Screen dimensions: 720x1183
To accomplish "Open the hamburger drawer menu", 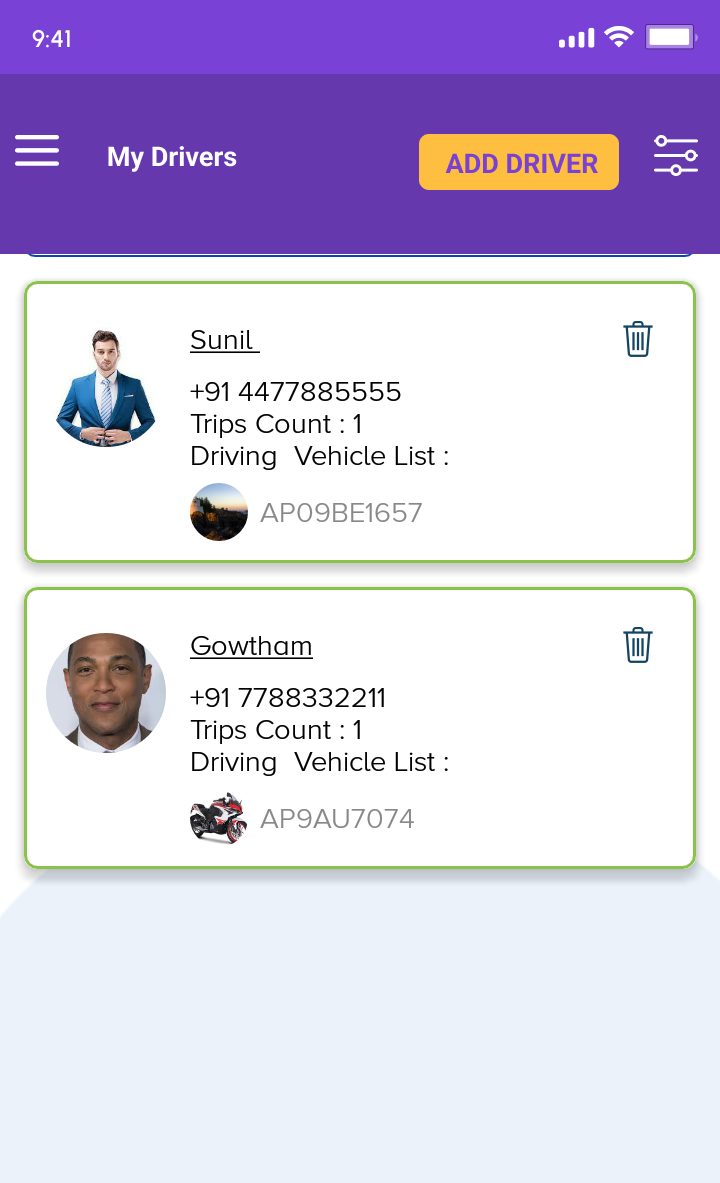I will pyautogui.click(x=37, y=151).
